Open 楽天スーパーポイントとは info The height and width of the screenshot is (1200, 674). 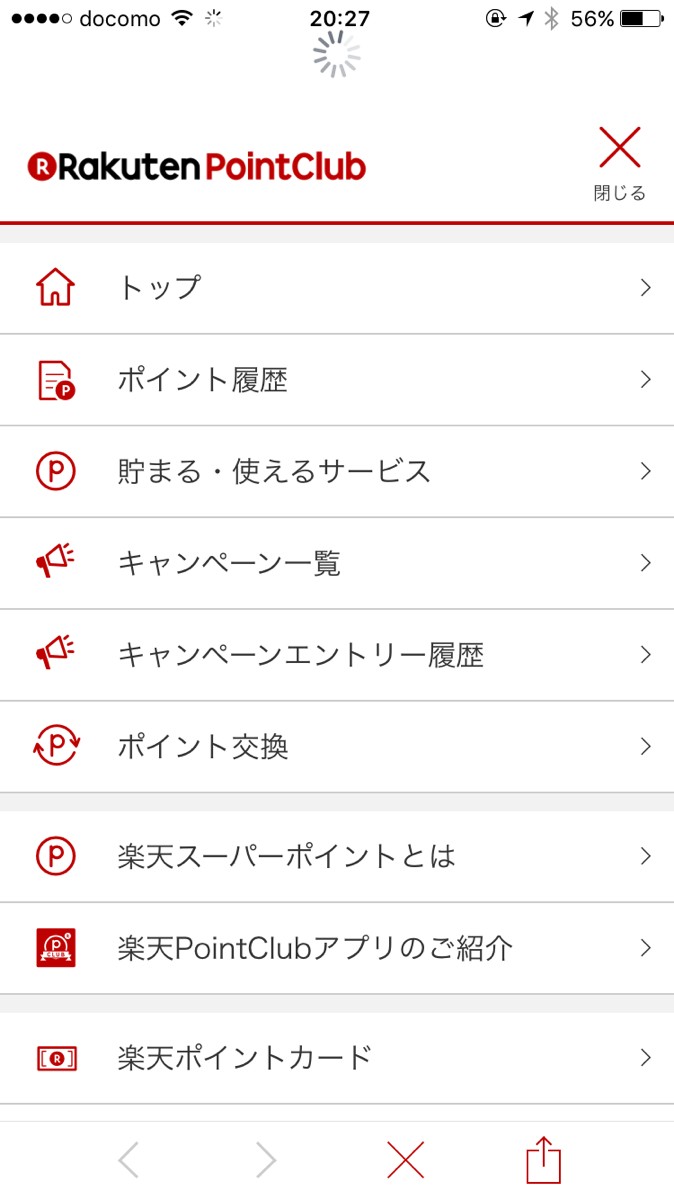point(337,856)
